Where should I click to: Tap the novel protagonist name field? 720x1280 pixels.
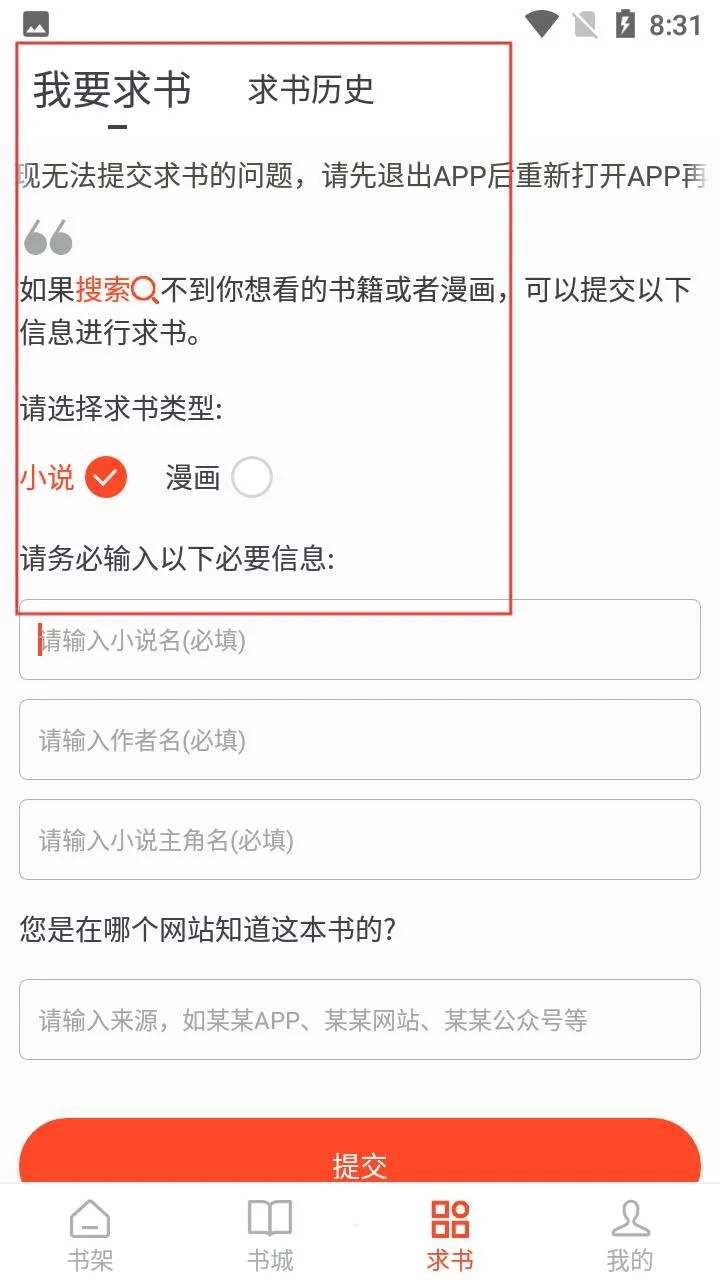pos(360,840)
